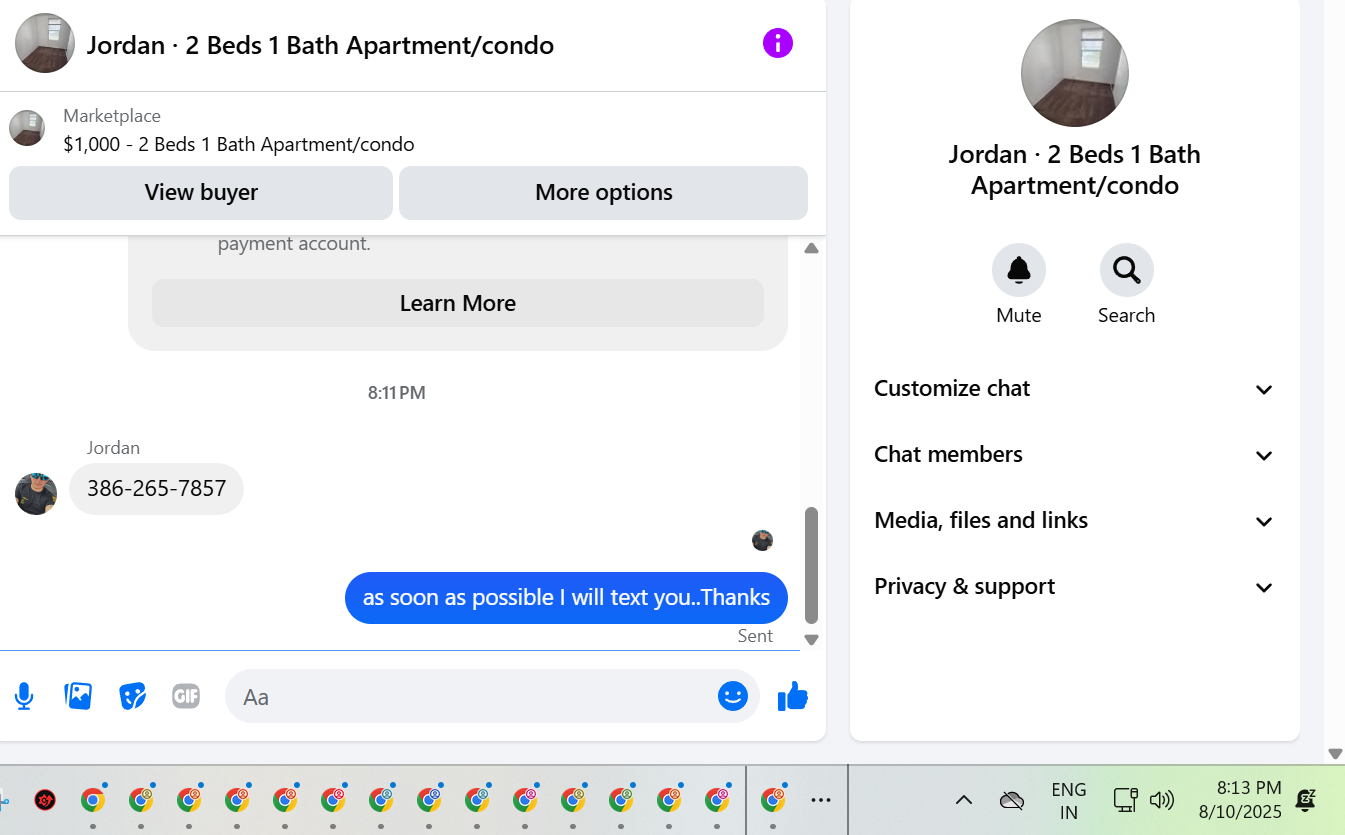
Task: Expand the Privacy & support section
Action: (1075, 587)
